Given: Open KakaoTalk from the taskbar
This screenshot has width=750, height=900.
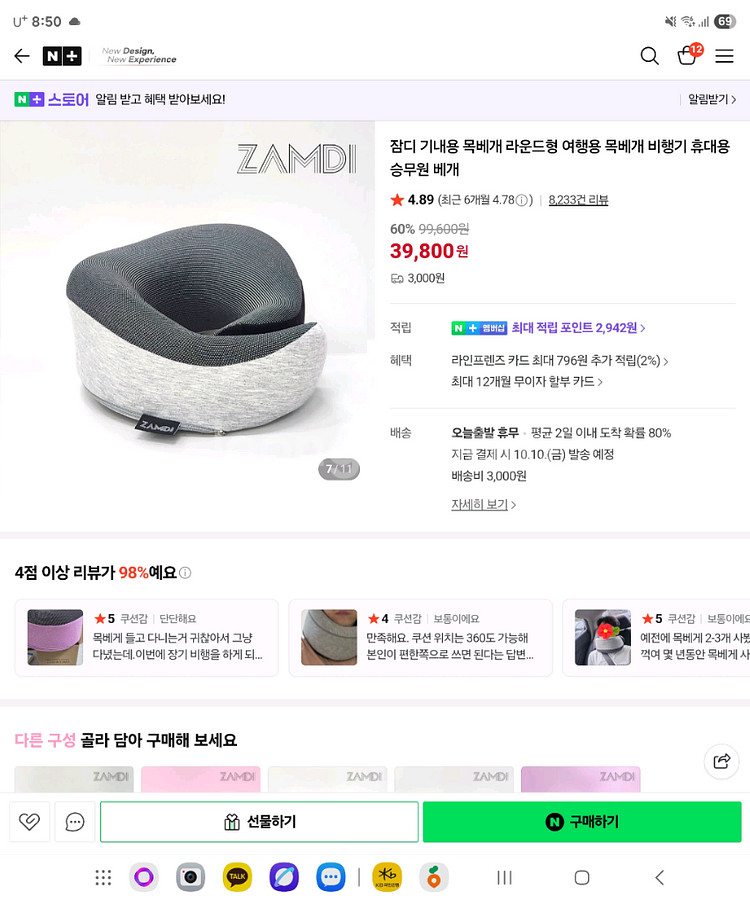Looking at the screenshot, I should [237, 877].
